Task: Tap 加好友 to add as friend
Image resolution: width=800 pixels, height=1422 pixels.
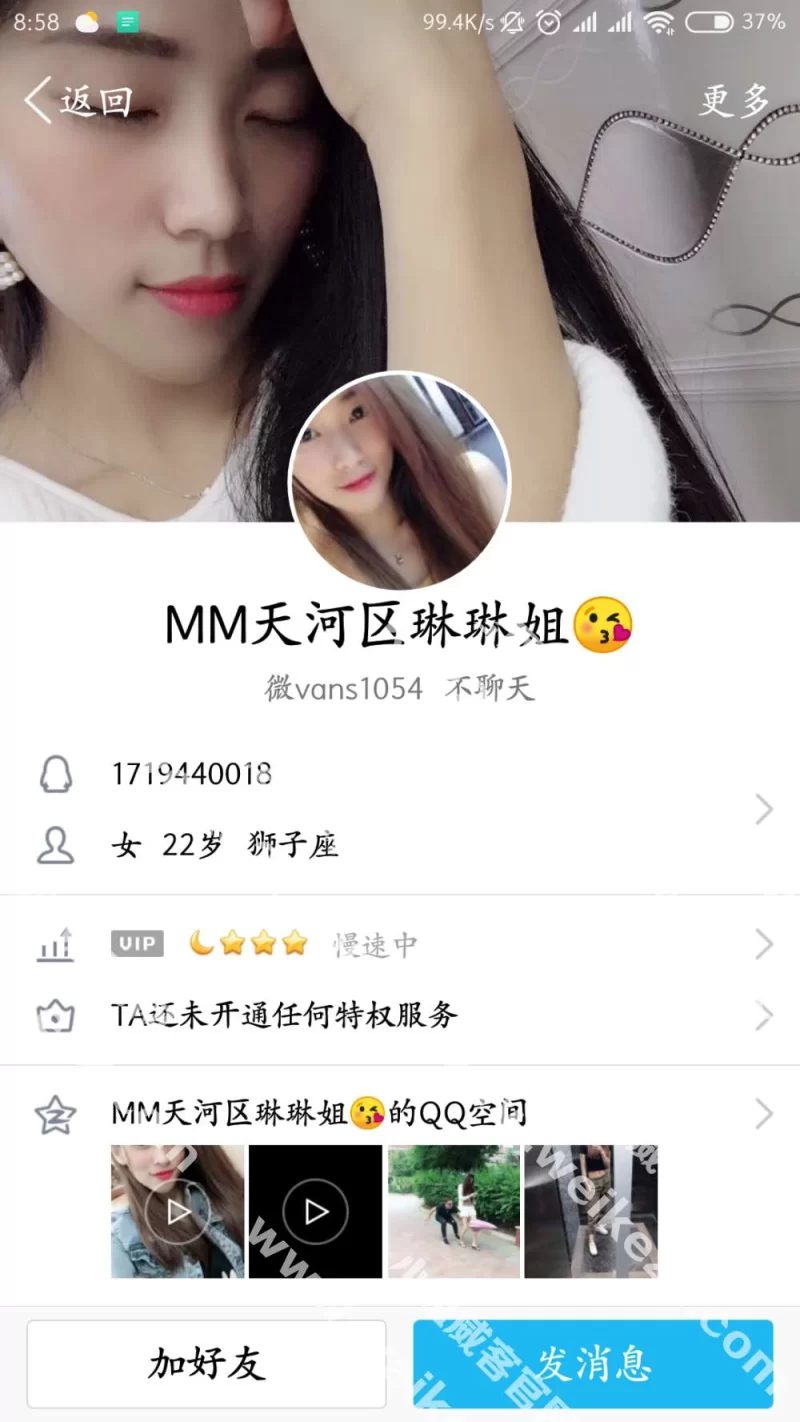Action: coord(206,1363)
